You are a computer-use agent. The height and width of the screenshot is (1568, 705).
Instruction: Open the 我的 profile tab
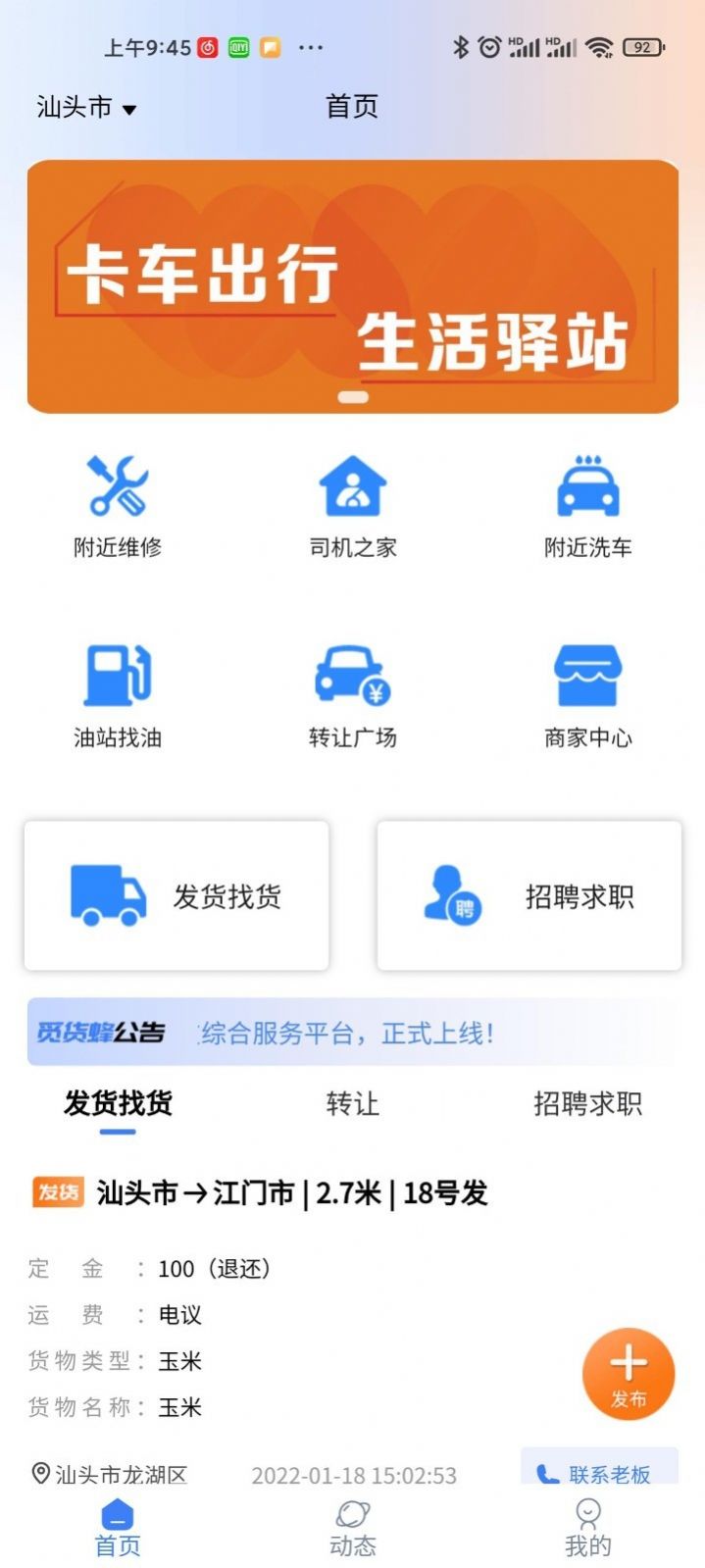pyautogui.click(x=588, y=1528)
